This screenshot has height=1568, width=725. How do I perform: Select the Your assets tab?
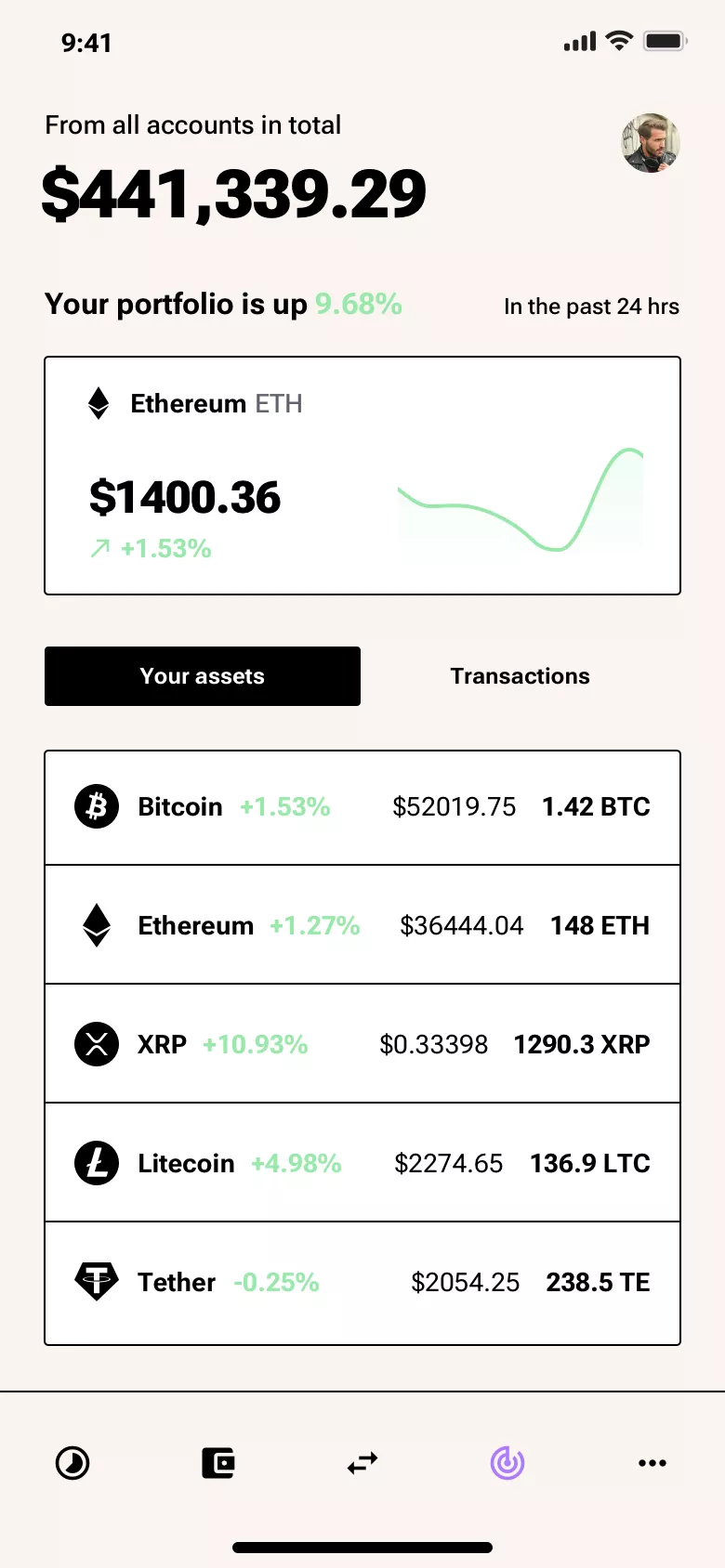[202, 676]
